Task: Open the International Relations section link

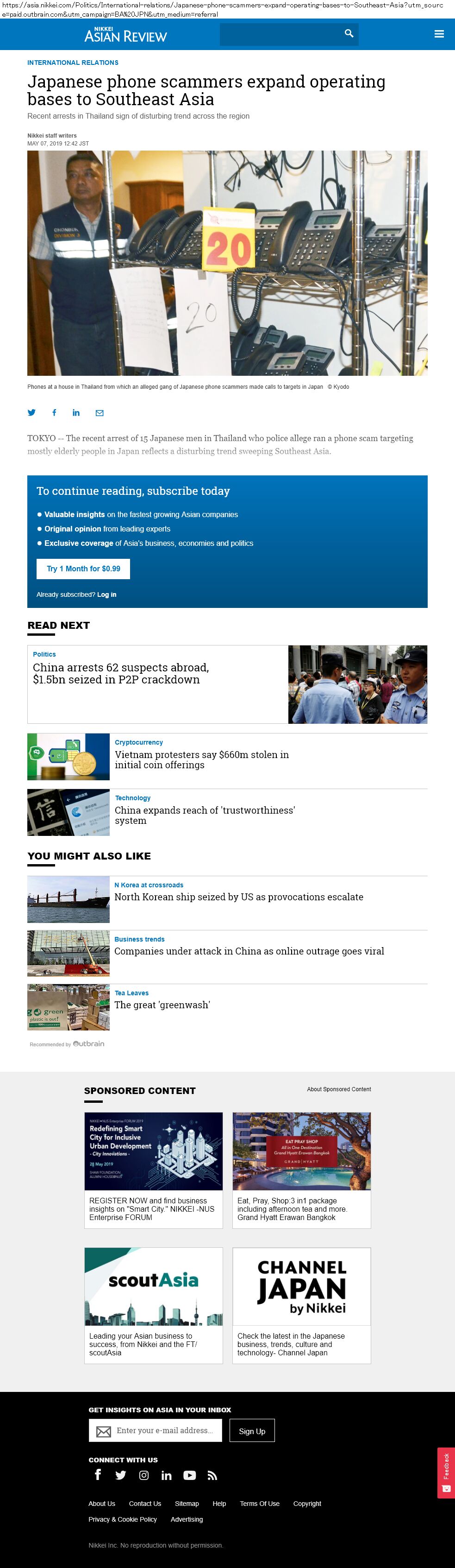Action: (73, 63)
